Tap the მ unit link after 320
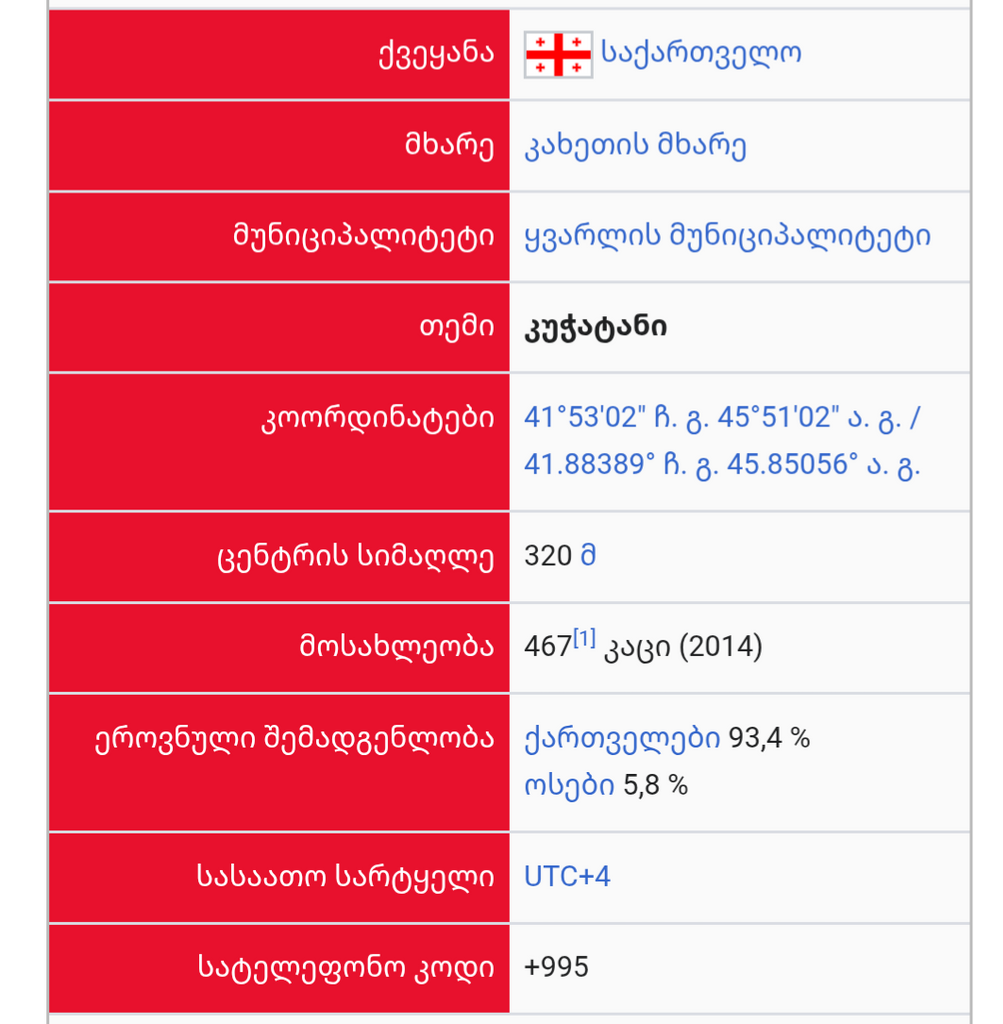The width and height of the screenshot is (1003, 1024). [x=588, y=556]
